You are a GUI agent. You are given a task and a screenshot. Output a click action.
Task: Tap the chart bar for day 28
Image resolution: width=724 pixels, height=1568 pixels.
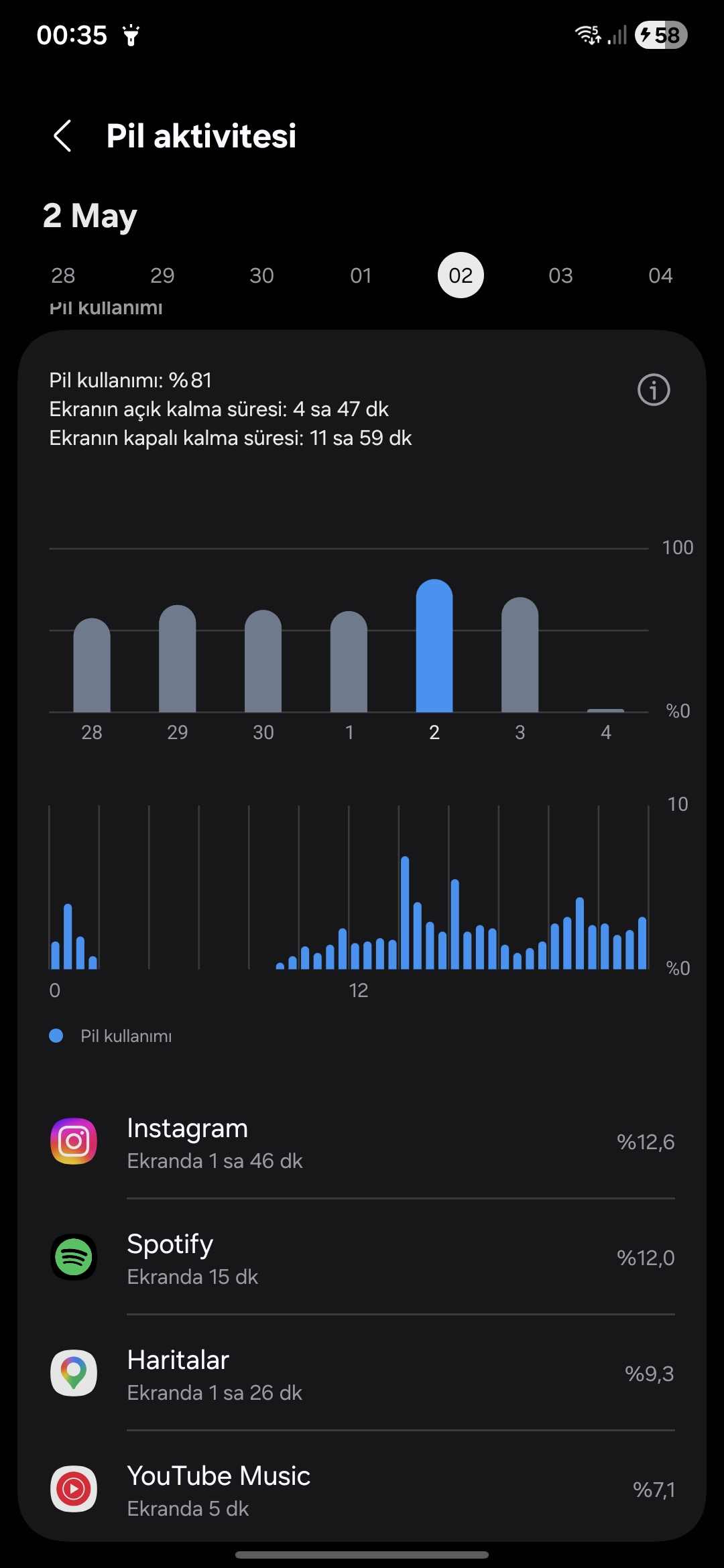click(x=92, y=665)
